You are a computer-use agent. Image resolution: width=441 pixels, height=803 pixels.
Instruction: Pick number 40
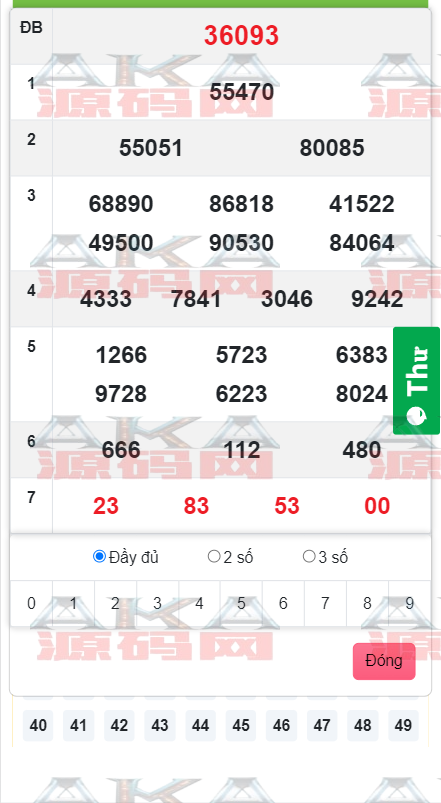click(x=38, y=726)
